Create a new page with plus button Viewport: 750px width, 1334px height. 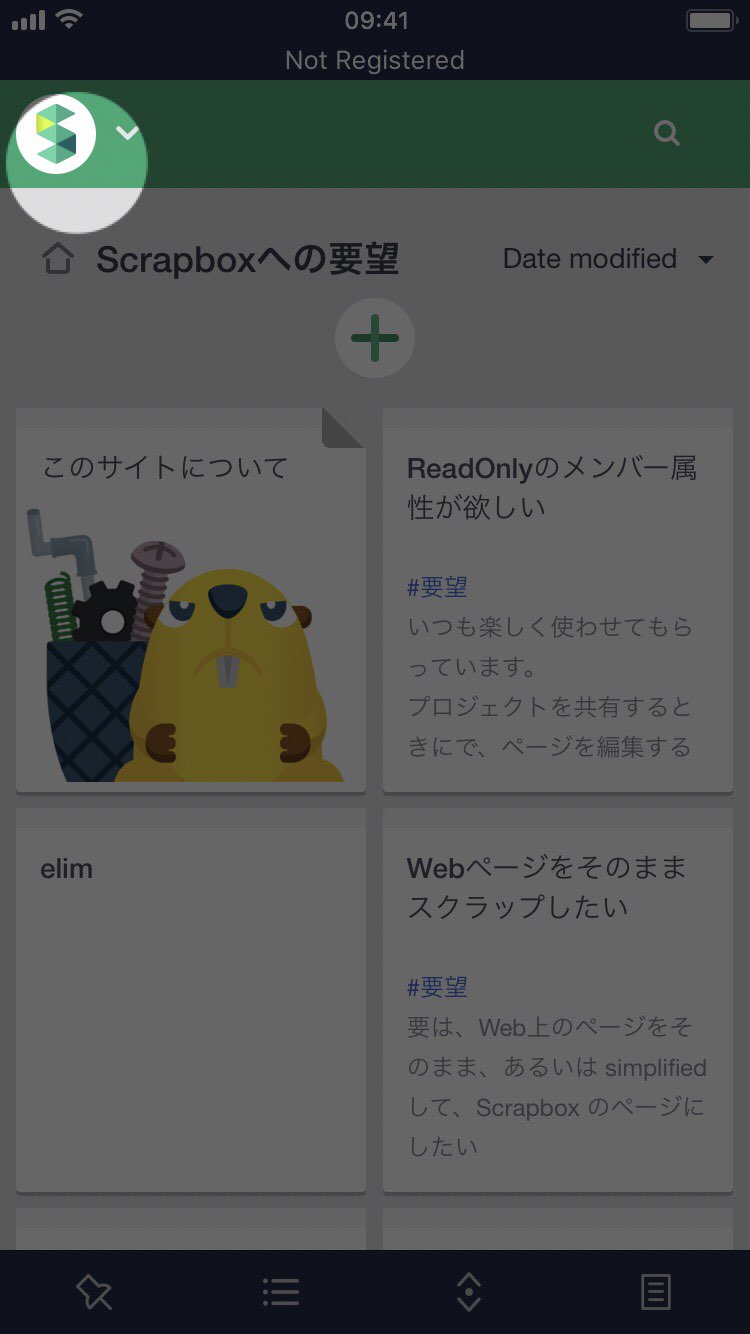(375, 338)
